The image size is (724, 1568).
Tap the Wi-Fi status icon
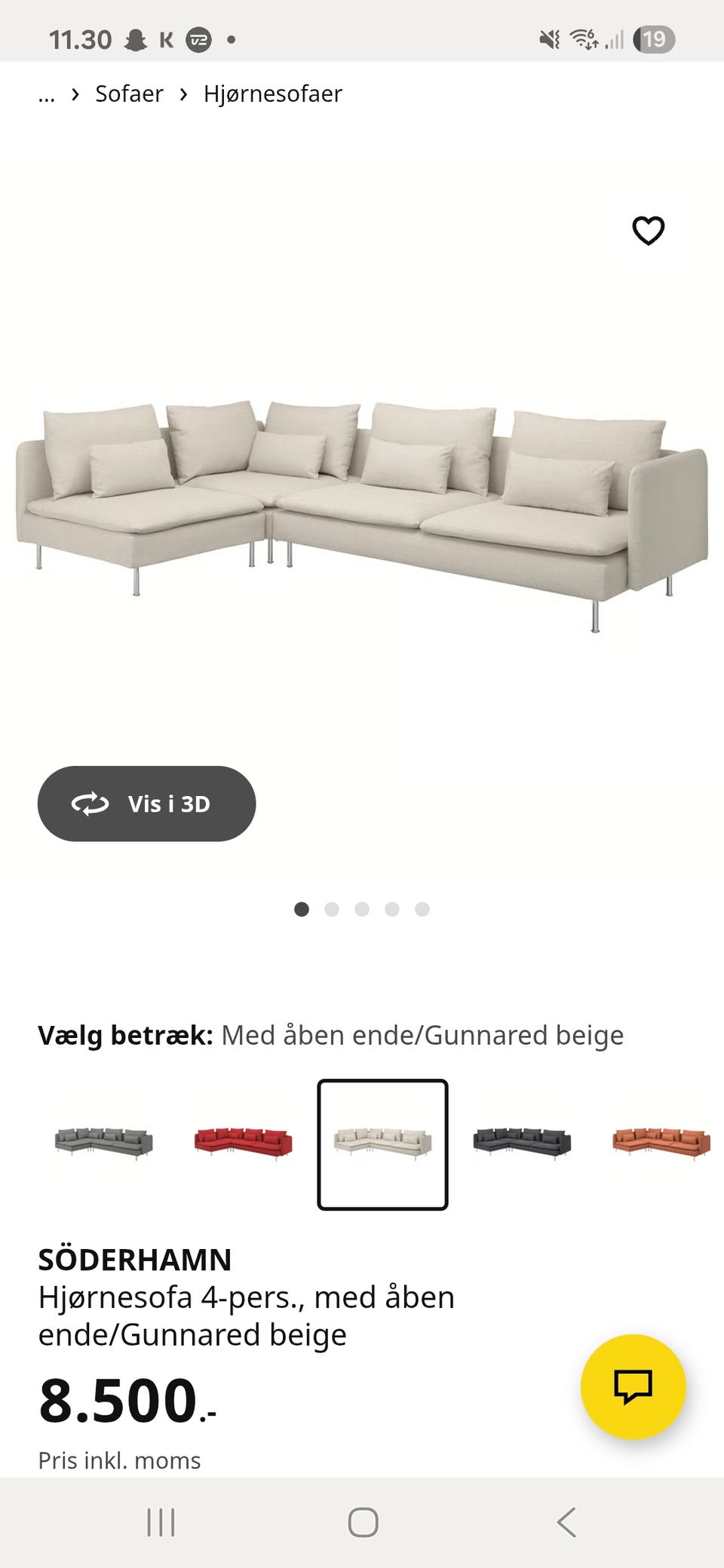tap(583, 38)
